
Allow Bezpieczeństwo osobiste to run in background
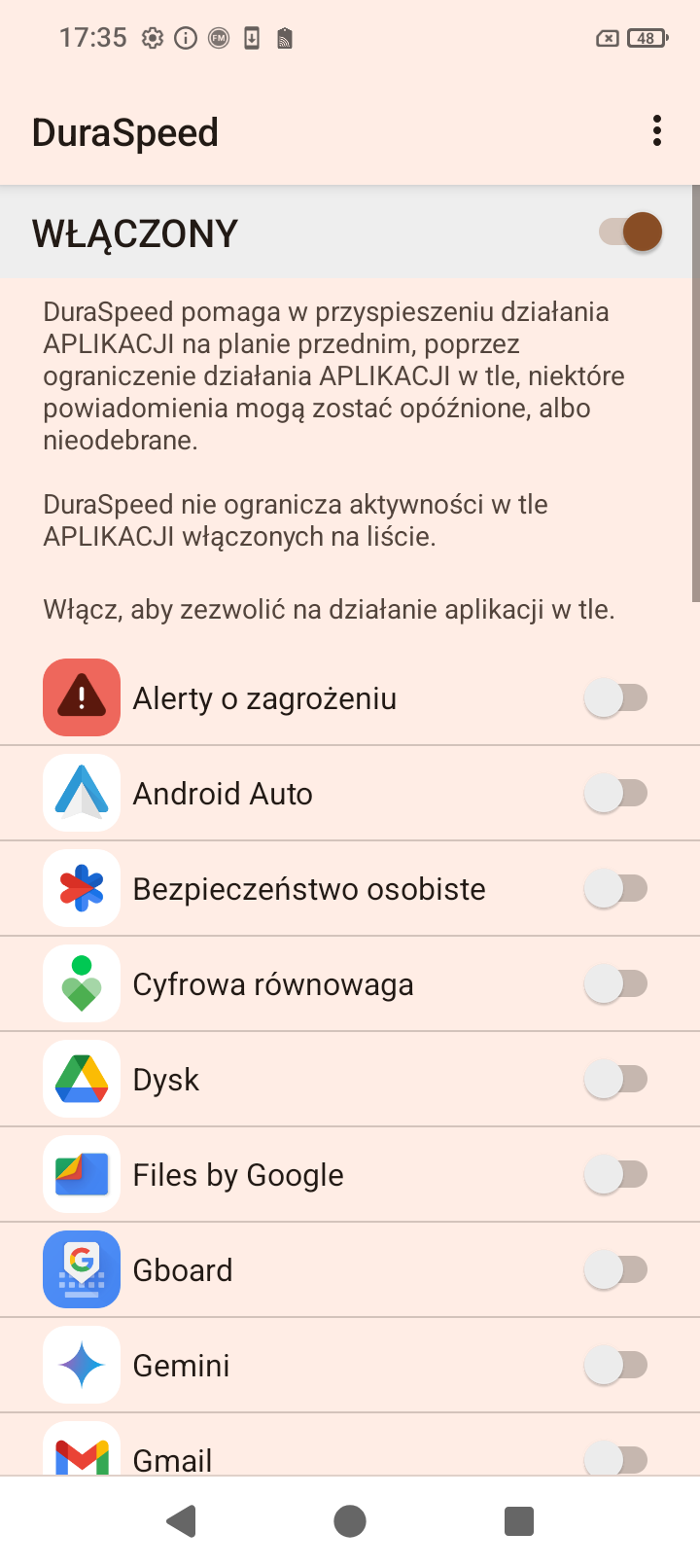[616, 889]
